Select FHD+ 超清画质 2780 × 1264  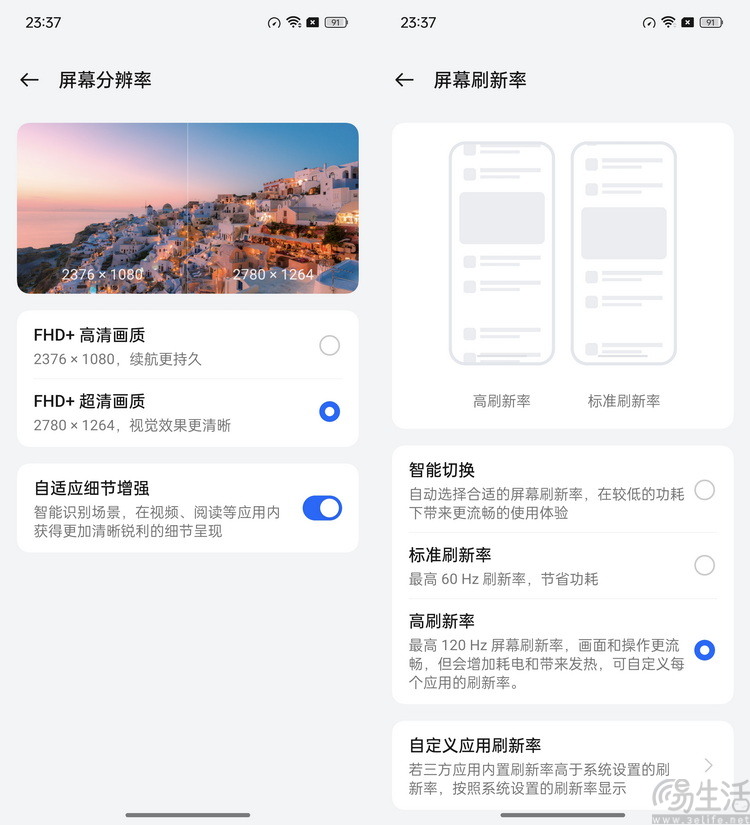(x=329, y=412)
